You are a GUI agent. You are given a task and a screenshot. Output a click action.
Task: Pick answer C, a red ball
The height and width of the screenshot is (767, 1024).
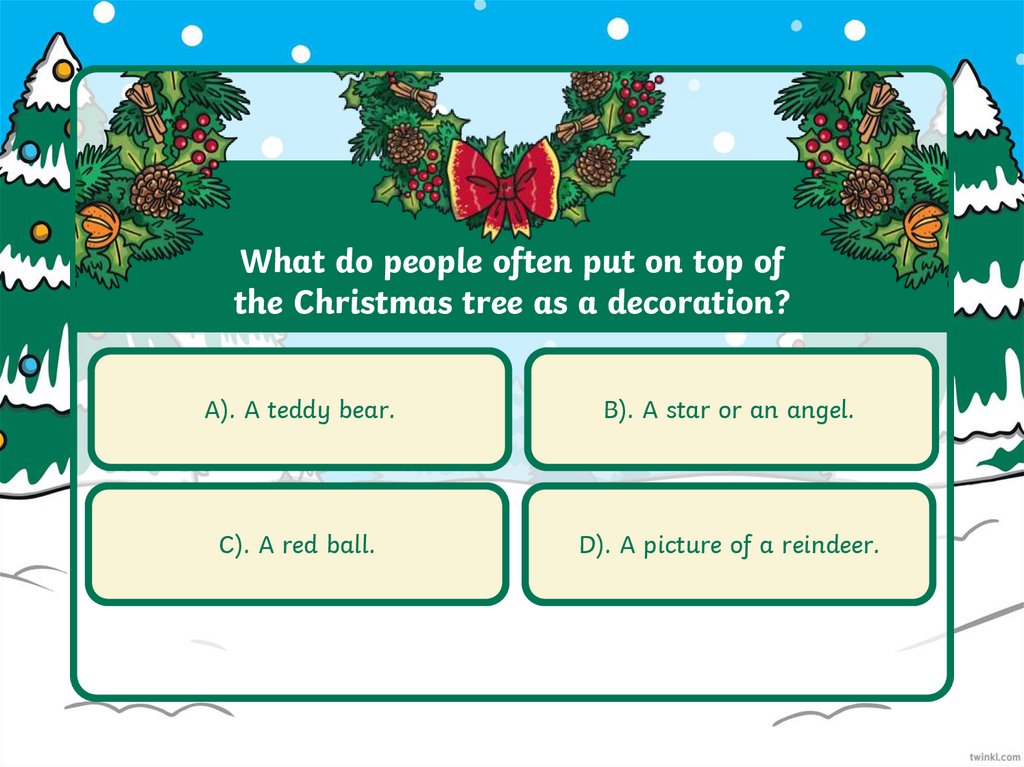coord(297,545)
